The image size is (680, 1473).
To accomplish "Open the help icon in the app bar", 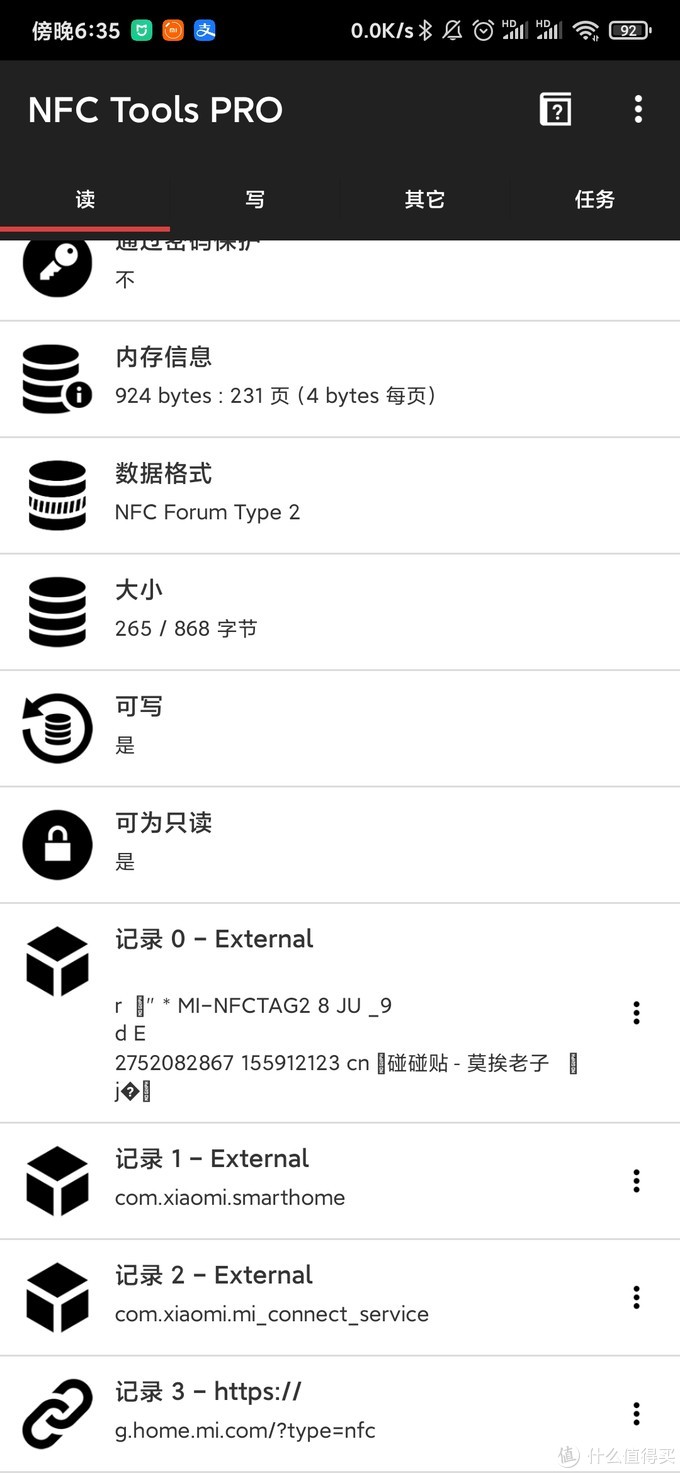I will tap(555, 109).
